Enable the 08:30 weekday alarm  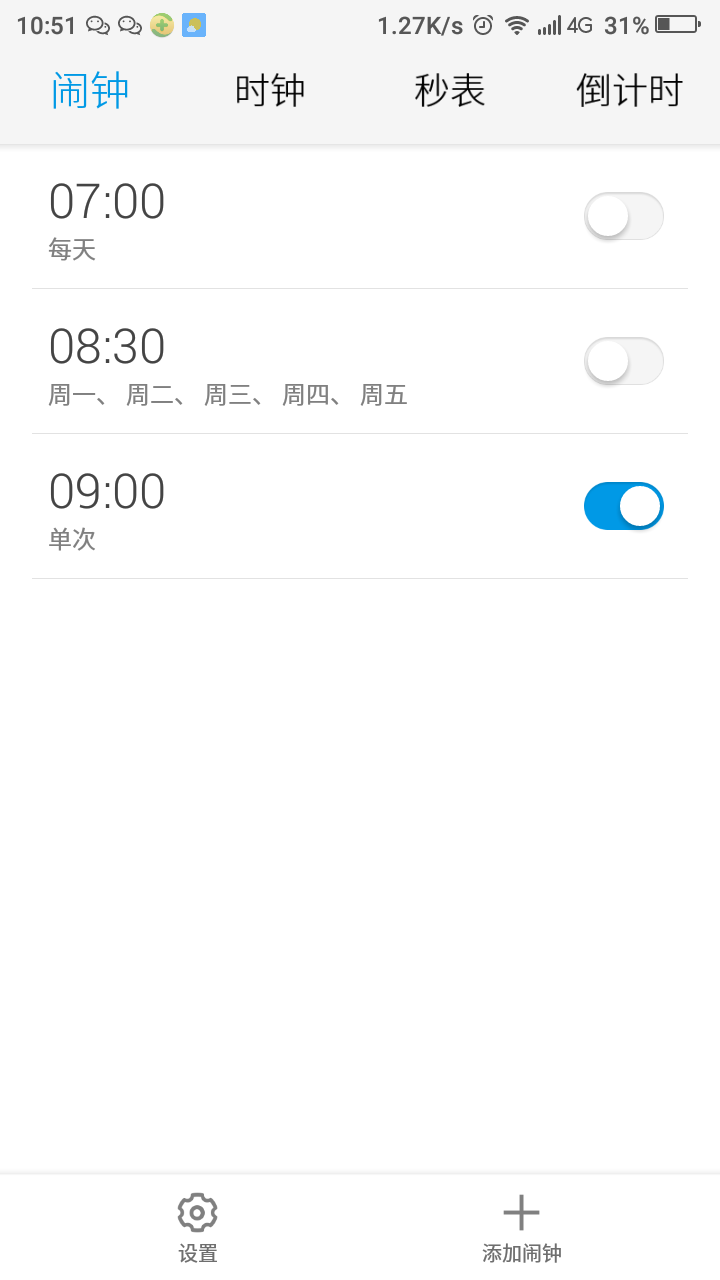pyautogui.click(x=623, y=361)
